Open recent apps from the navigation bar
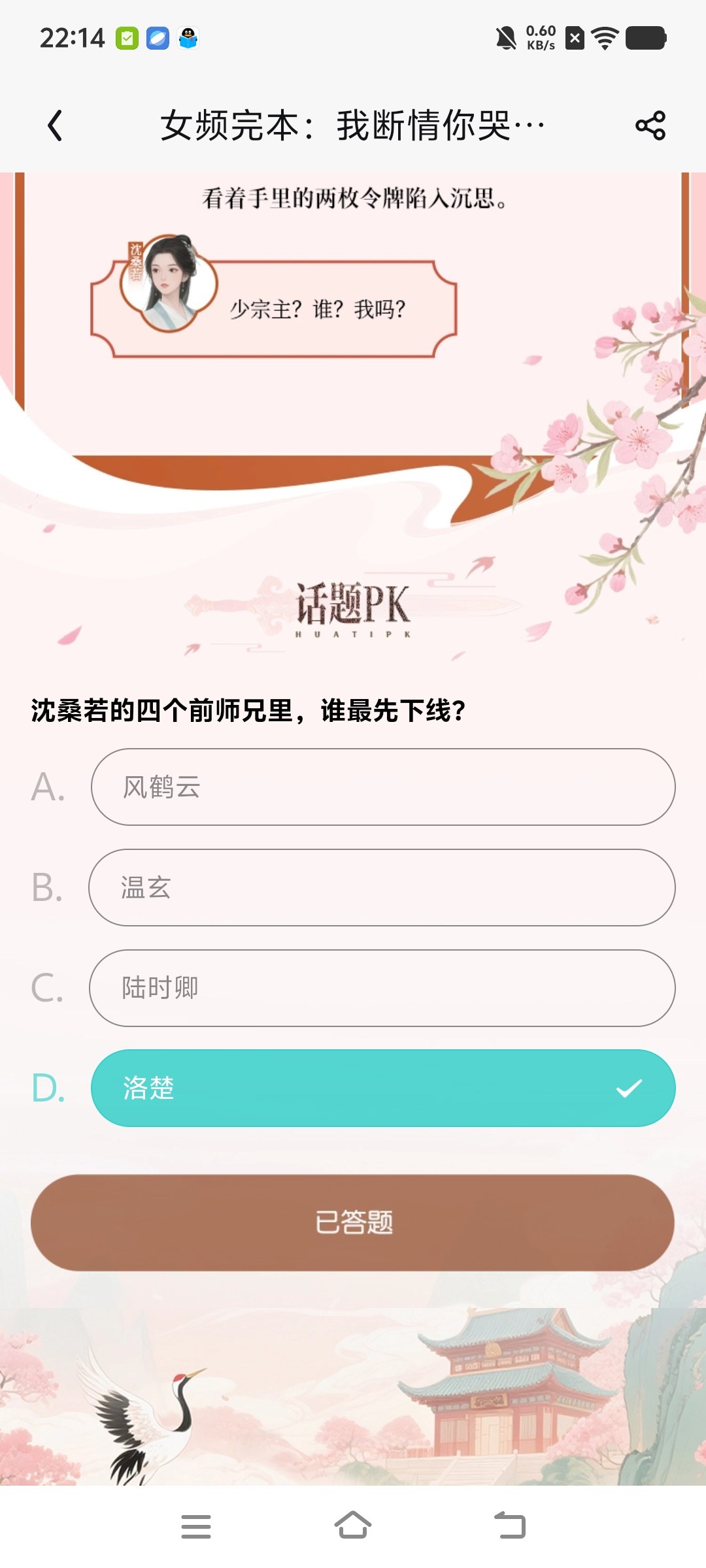The image size is (706, 1568). (196, 1526)
